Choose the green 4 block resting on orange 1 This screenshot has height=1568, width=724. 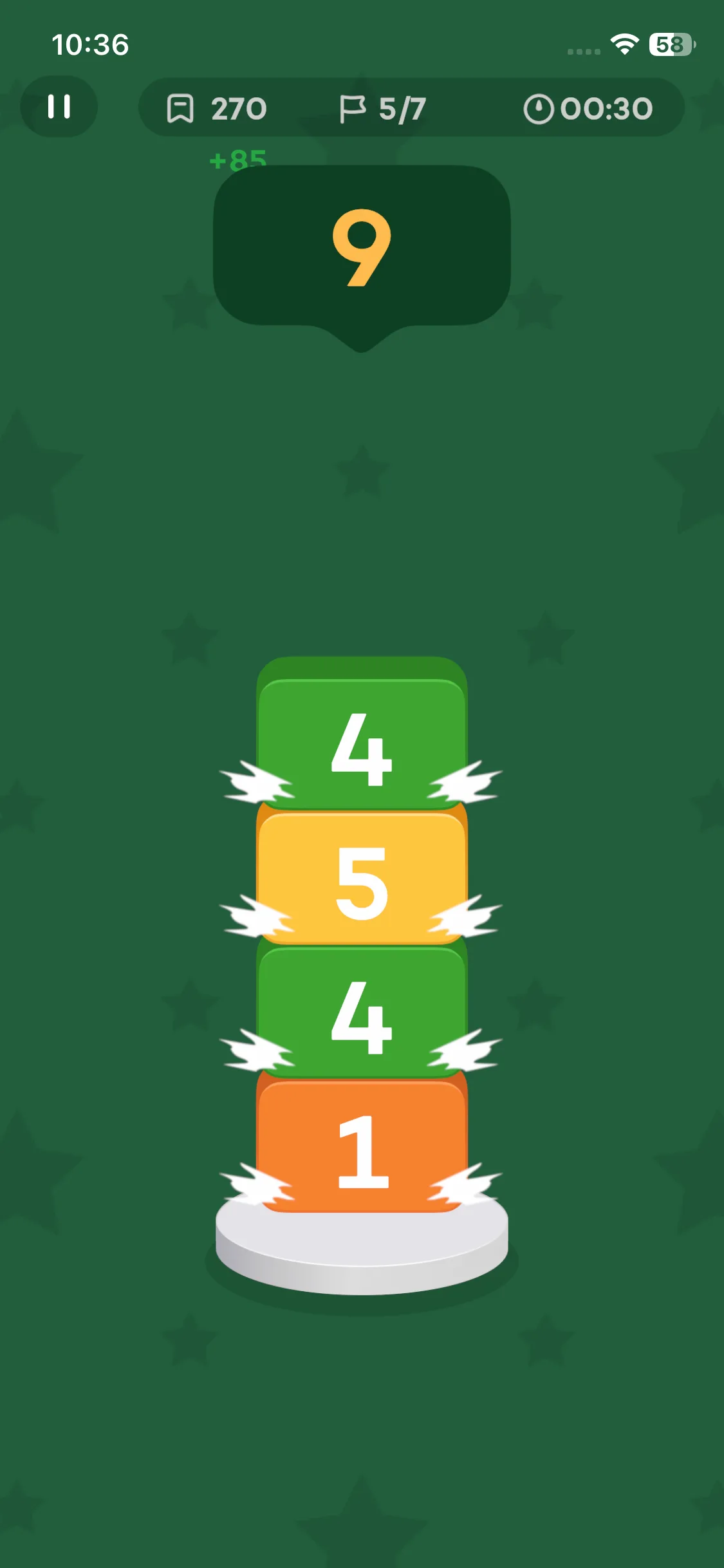point(362,1015)
